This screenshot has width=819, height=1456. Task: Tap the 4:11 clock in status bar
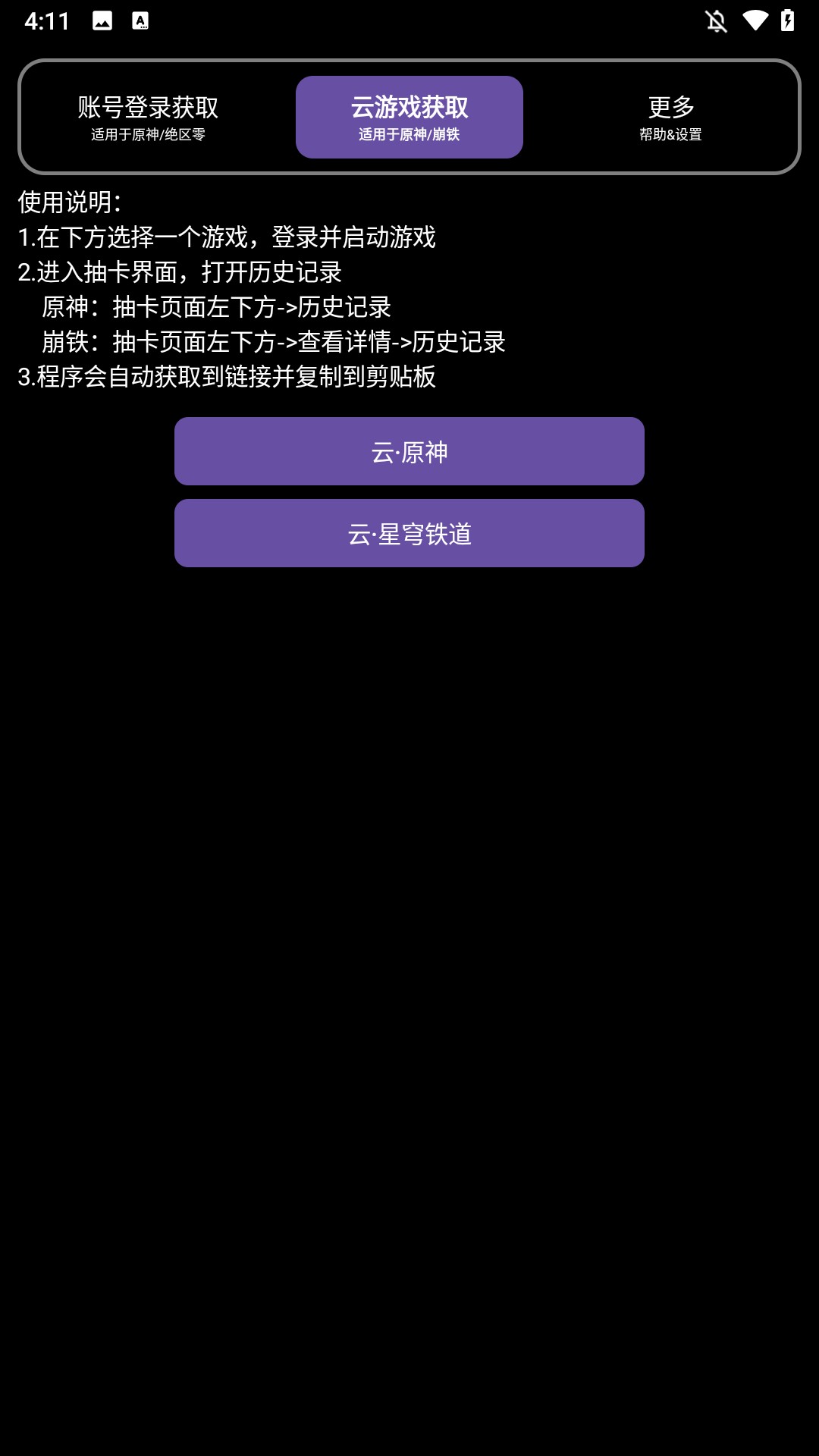45,22
